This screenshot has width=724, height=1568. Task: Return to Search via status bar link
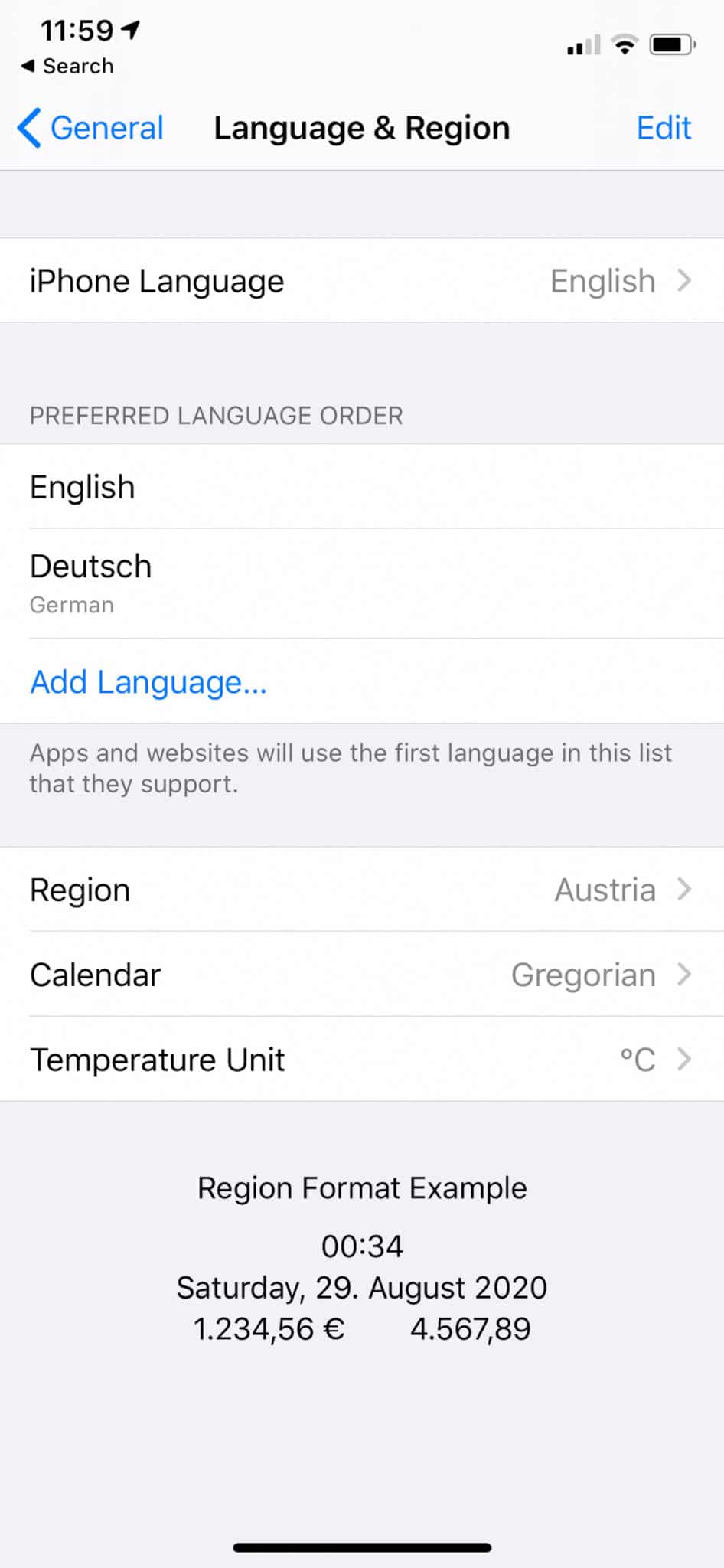point(67,67)
